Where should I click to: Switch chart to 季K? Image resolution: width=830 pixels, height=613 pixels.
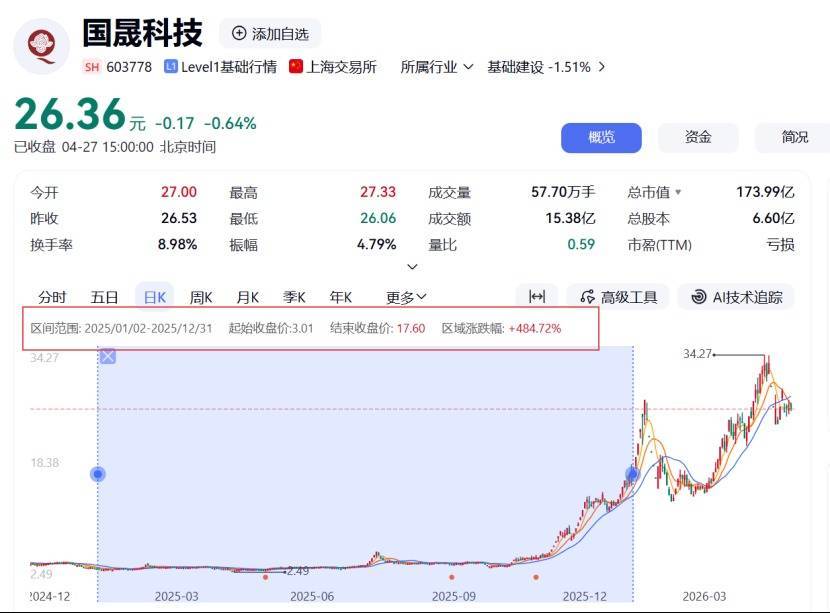(x=294, y=296)
